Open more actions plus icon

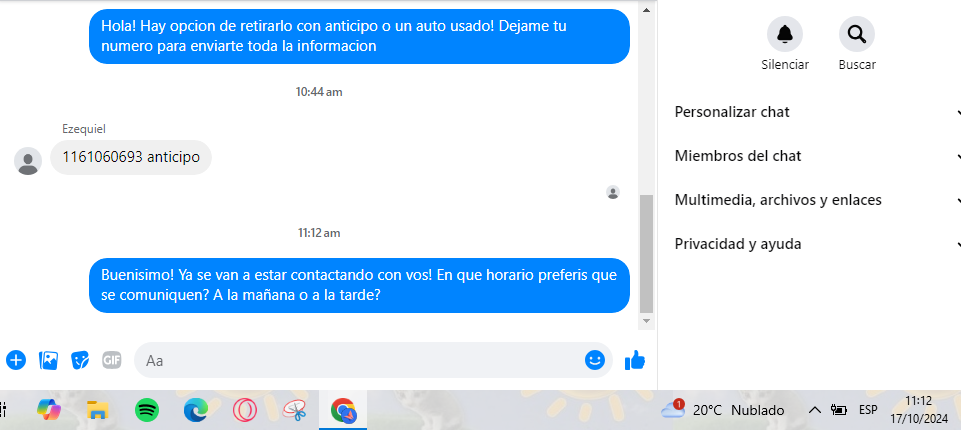tap(15, 360)
